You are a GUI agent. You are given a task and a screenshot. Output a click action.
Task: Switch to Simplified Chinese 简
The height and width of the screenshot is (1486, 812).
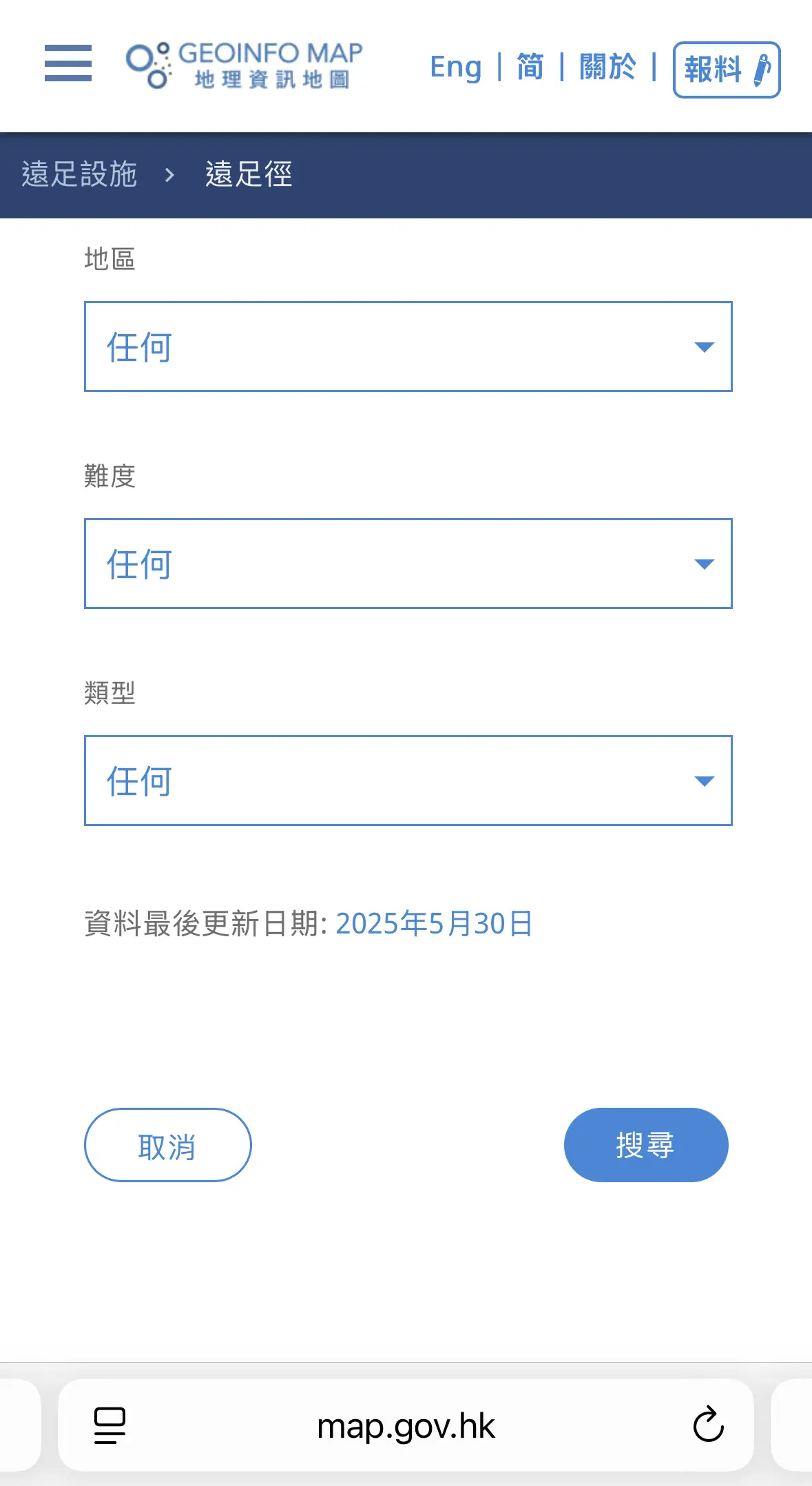click(x=530, y=67)
